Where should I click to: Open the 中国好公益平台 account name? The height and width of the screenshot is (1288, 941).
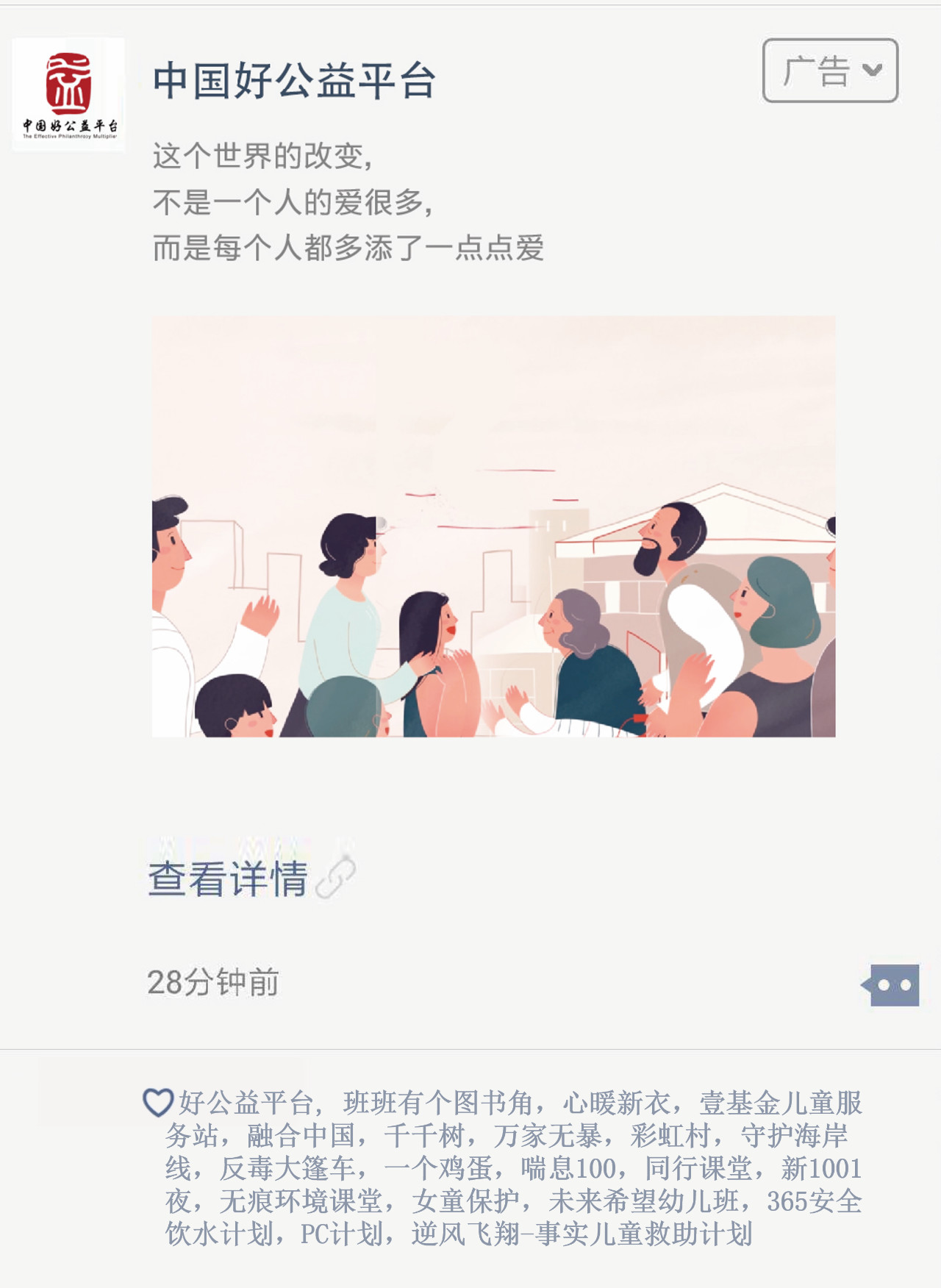click(x=295, y=80)
